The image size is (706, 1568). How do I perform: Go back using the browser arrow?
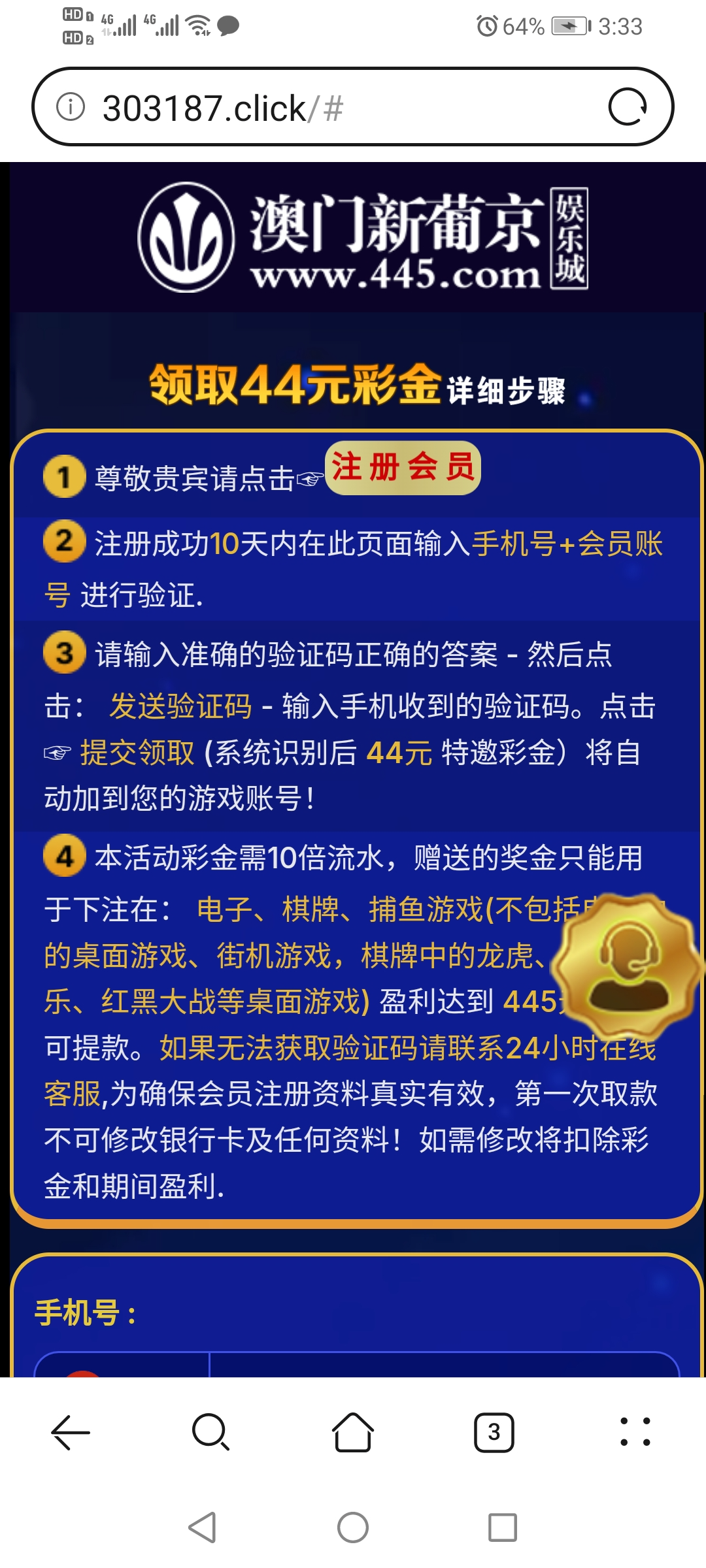[x=71, y=1432]
